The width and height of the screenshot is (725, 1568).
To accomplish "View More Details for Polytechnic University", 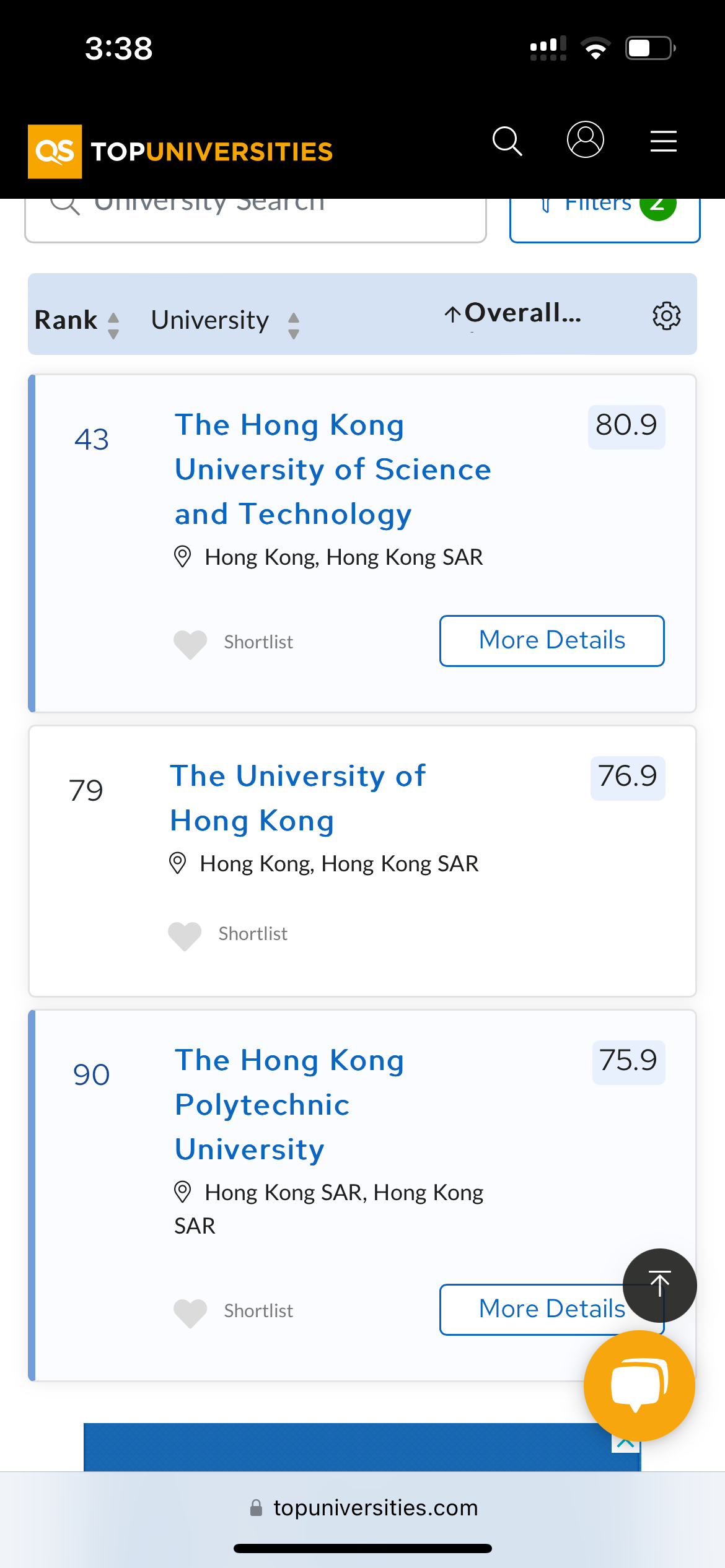I will coord(533,1310).
